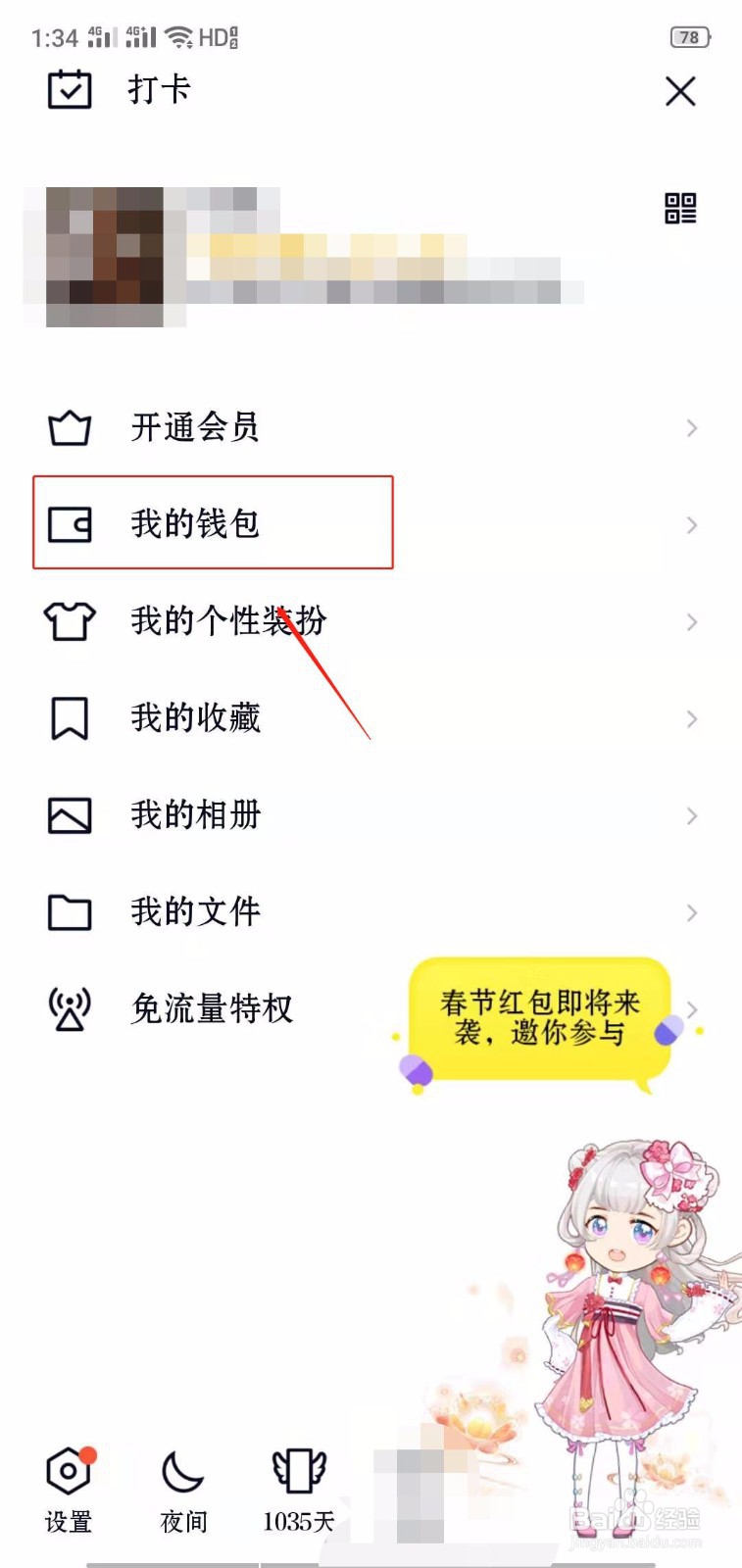
Task: Tap the QR code icon
Action: 681,209
